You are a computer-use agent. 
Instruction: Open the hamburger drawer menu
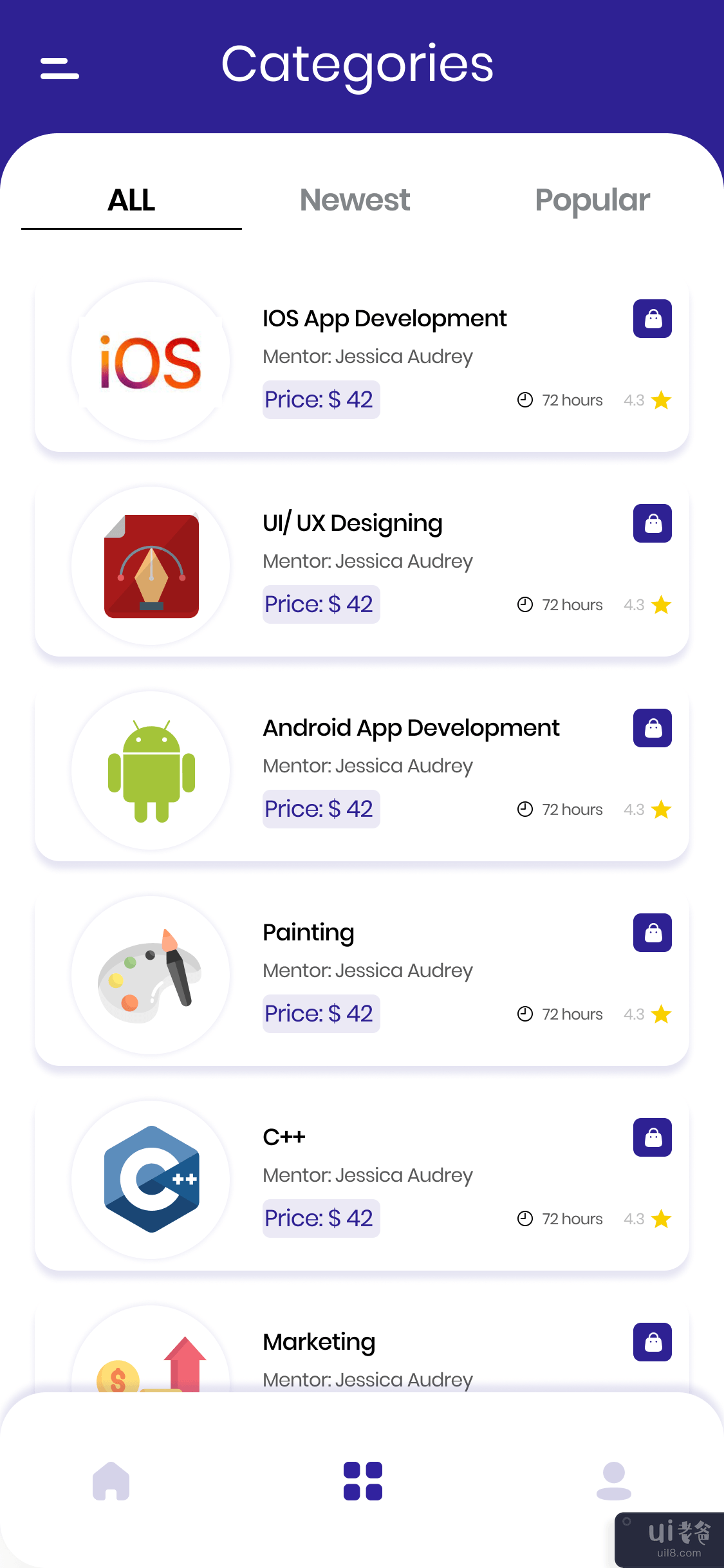click(60, 68)
